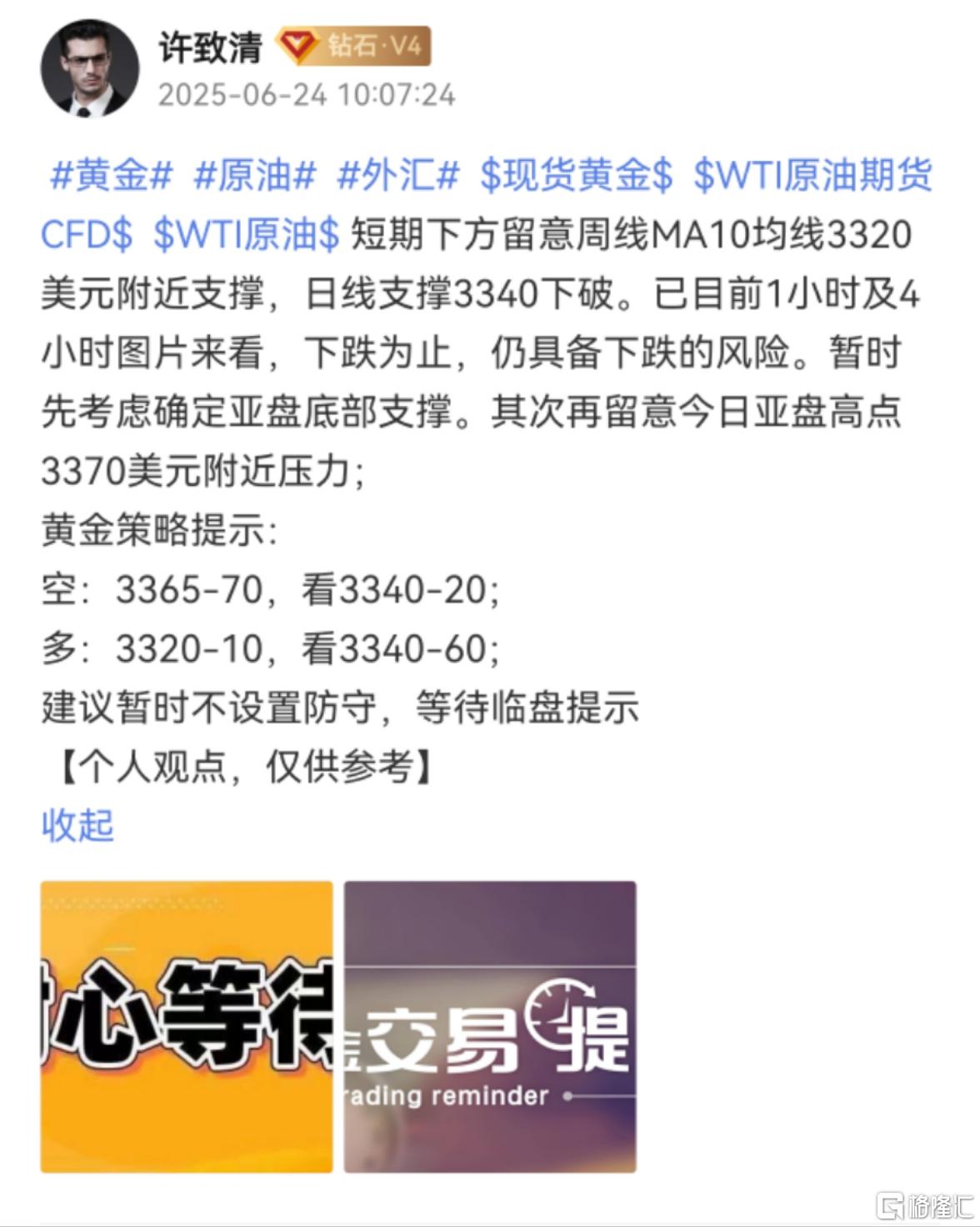Open the $WTI原油$ ticker link
Viewport: 980px width, 1227px height.
[247, 235]
